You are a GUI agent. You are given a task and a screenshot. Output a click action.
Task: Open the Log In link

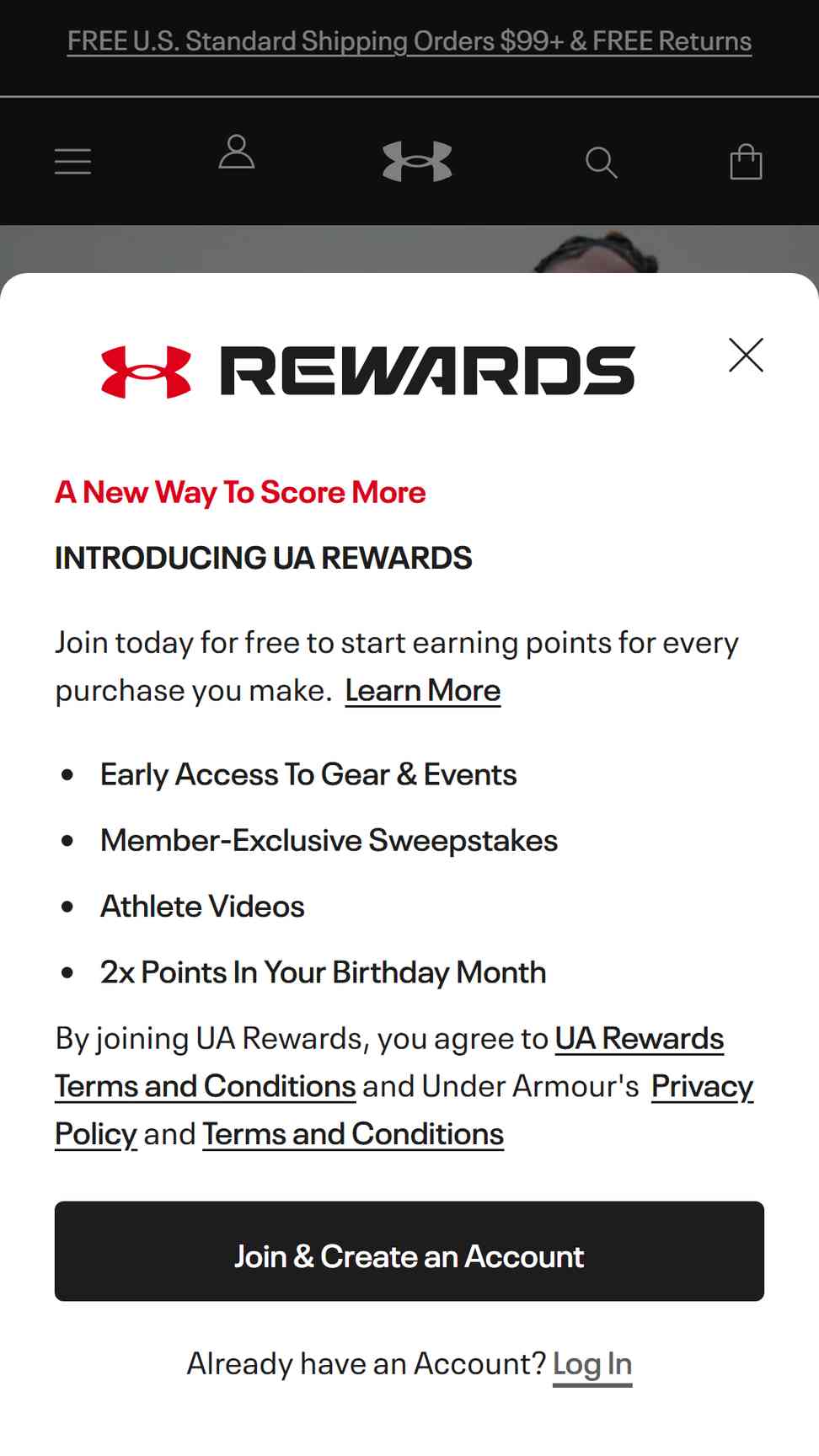[x=592, y=1364]
